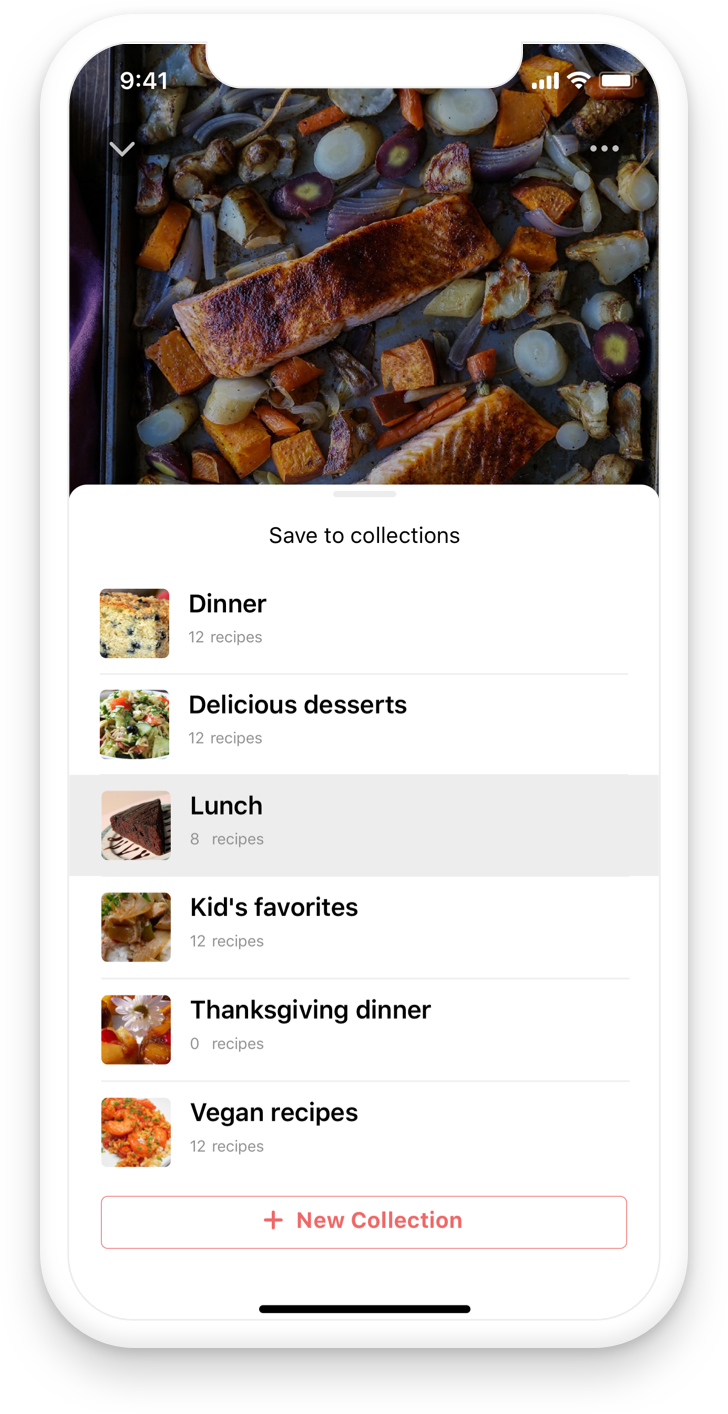The width and height of the screenshot is (728, 1414).
Task: Tap the Dinner collection title text
Action: (227, 604)
